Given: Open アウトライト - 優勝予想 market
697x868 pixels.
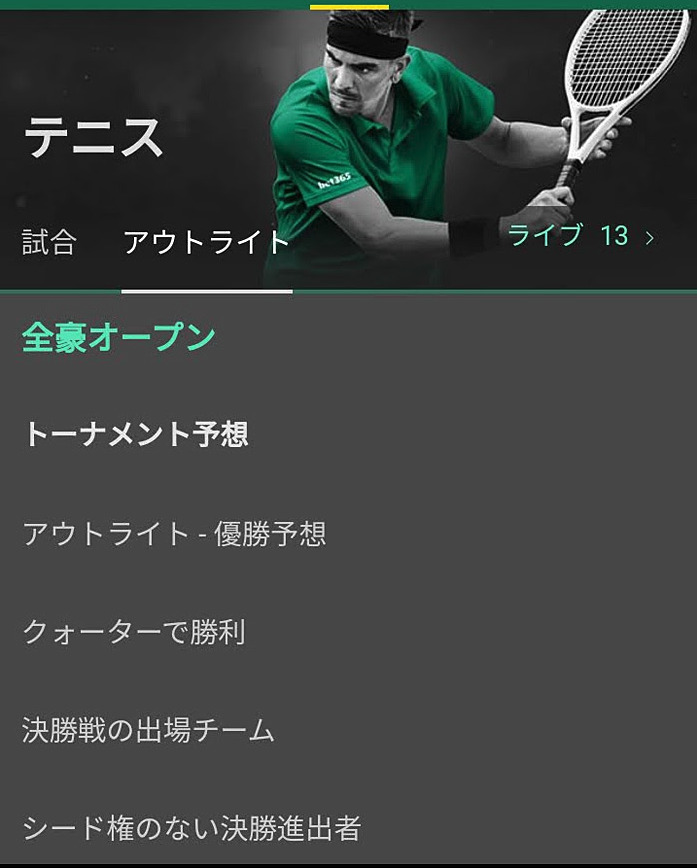Looking at the screenshot, I should tap(174, 534).
